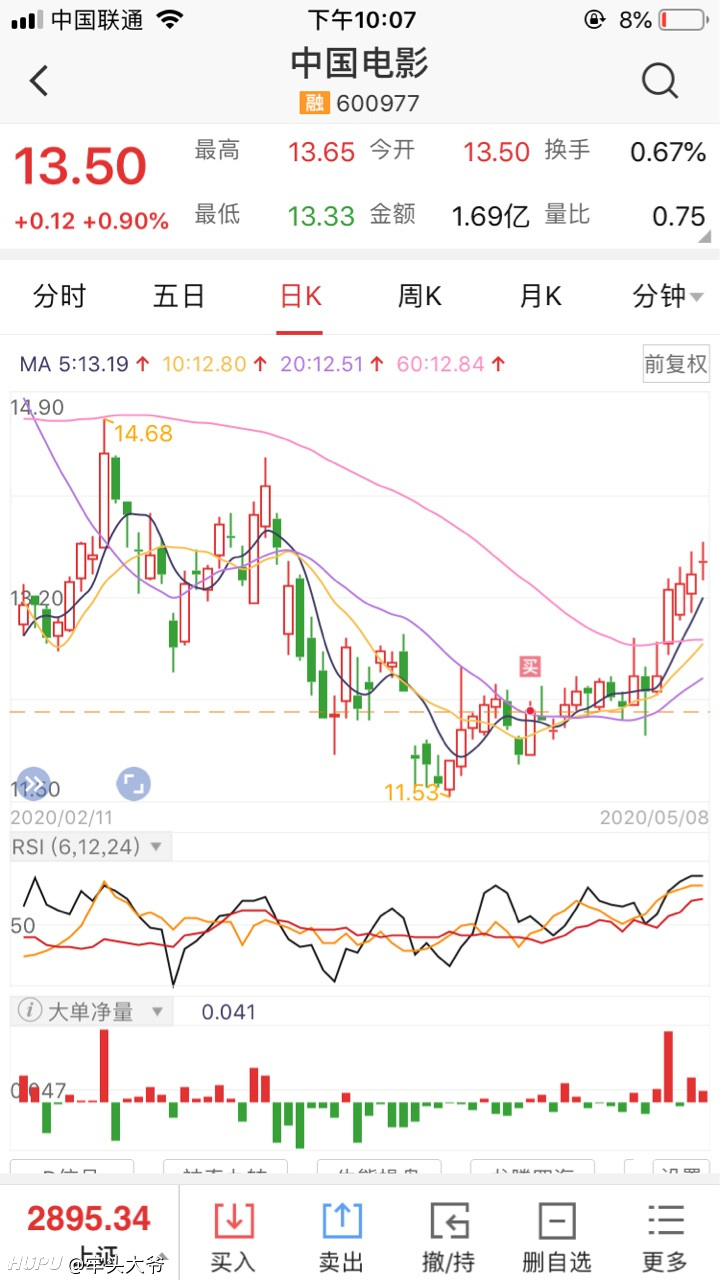This screenshot has height=1280, width=720.
Task: Select the 月K chart tab
Action: point(540,296)
